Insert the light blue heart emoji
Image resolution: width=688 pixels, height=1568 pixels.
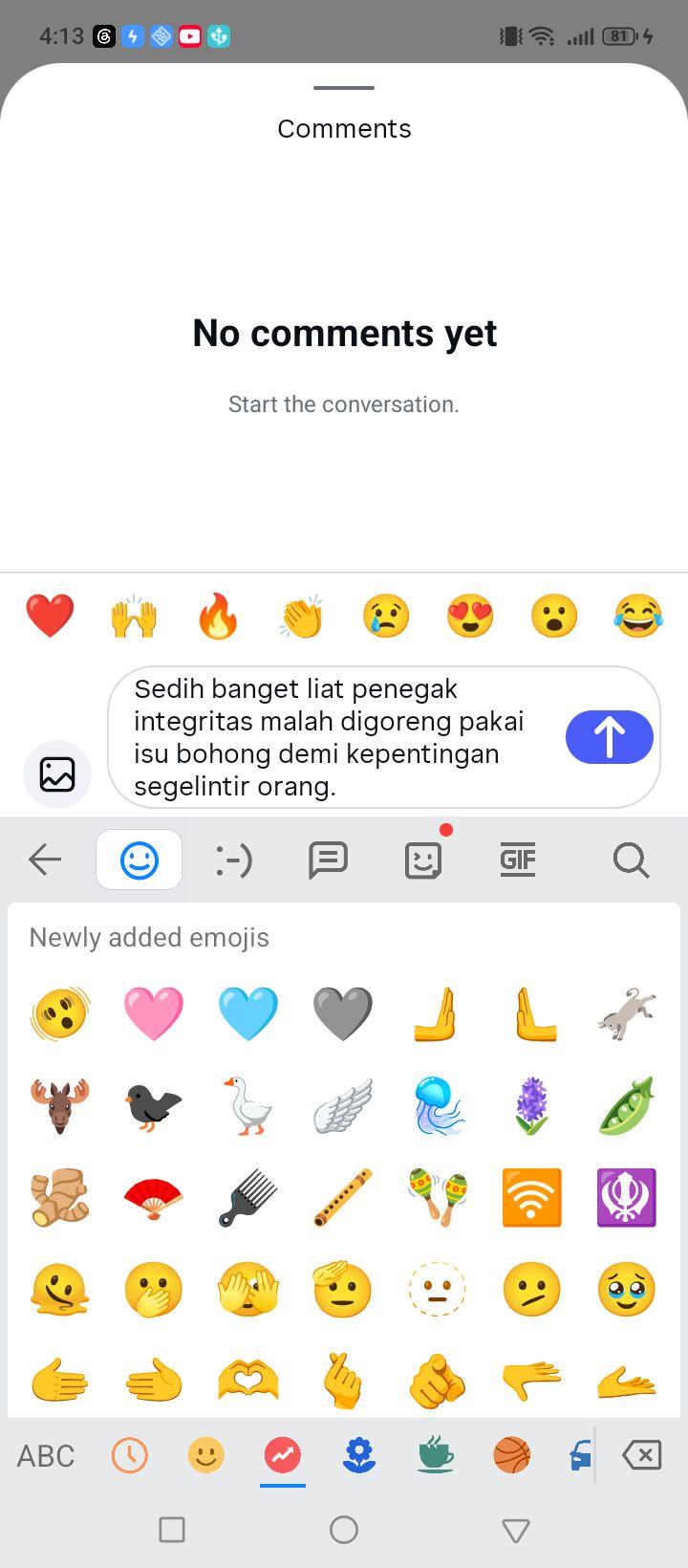[248, 1013]
